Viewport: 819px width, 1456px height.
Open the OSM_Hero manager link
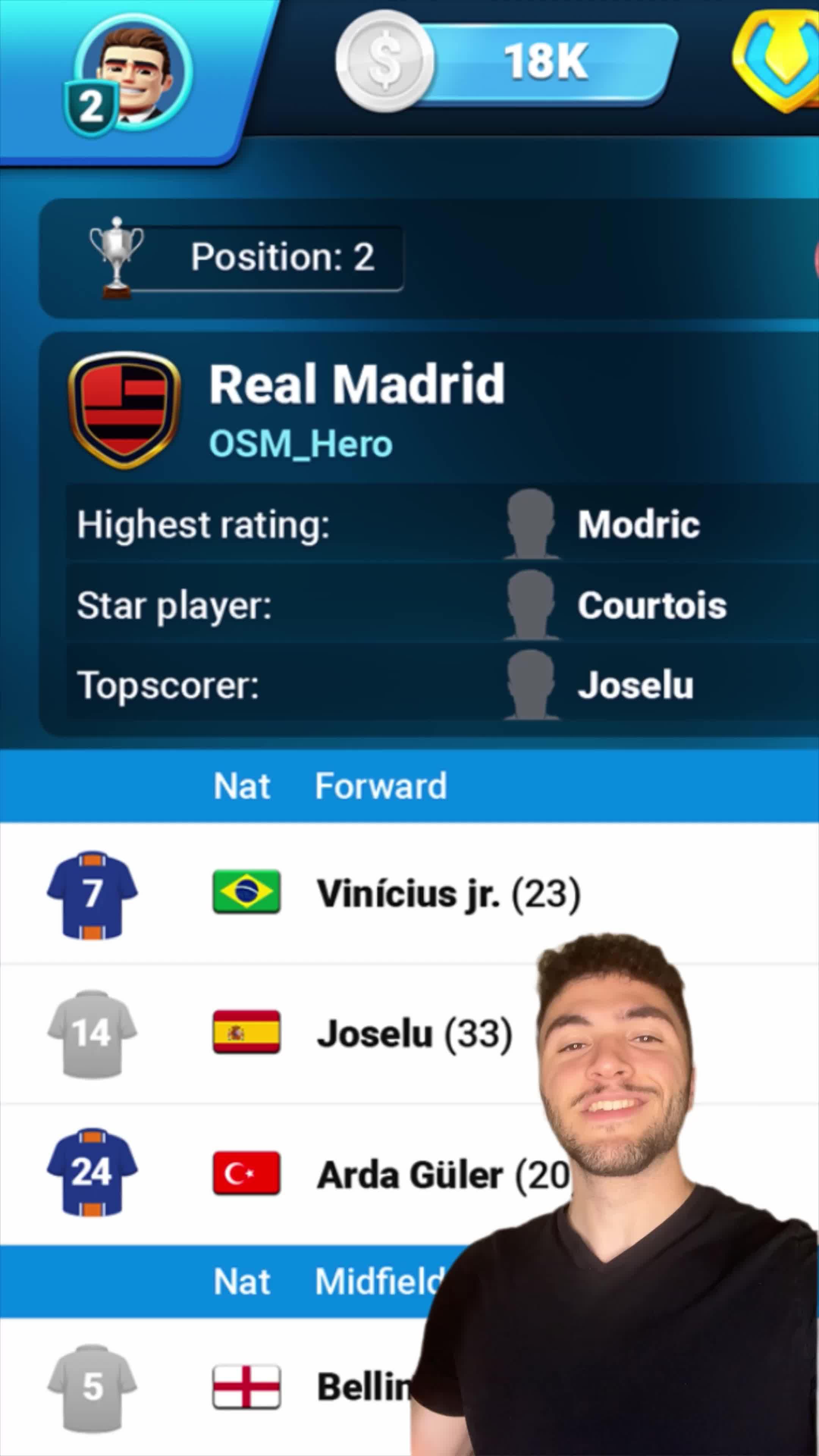click(x=301, y=444)
